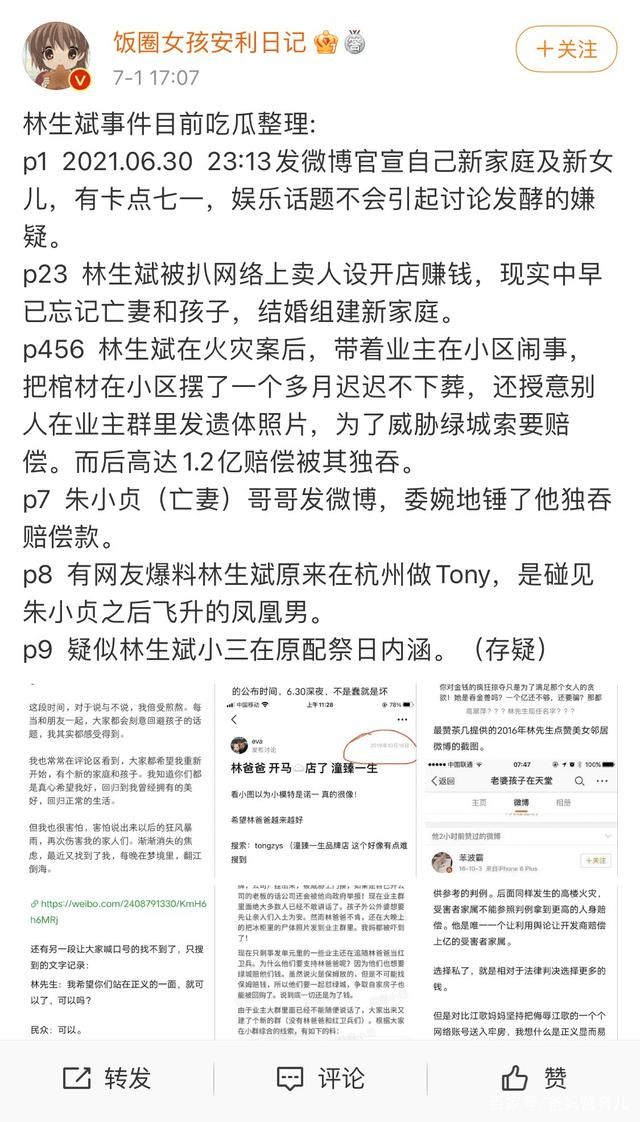The width and height of the screenshot is (640, 1122).
Task: Repost this post with 转发
Action: click(x=108, y=1077)
